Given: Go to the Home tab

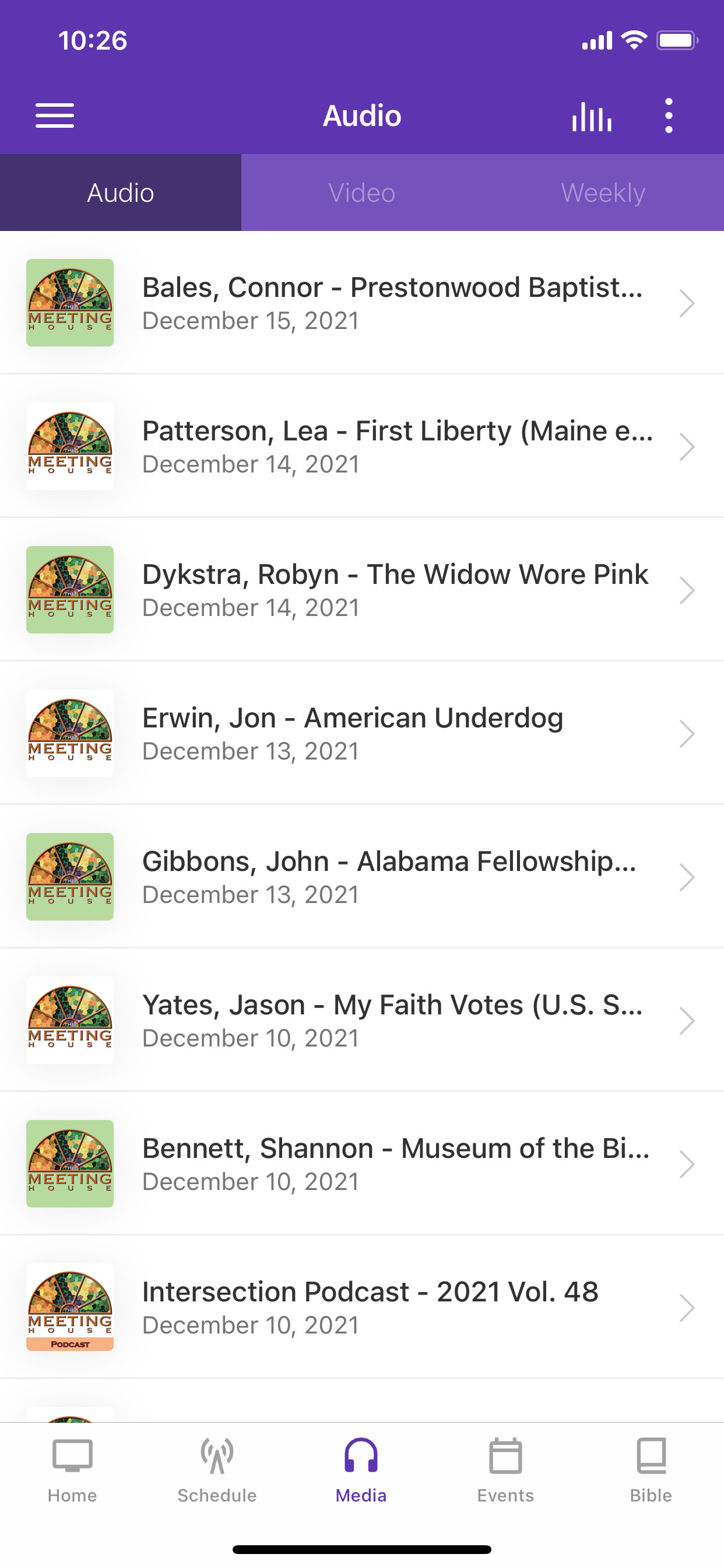Looking at the screenshot, I should [x=72, y=1471].
